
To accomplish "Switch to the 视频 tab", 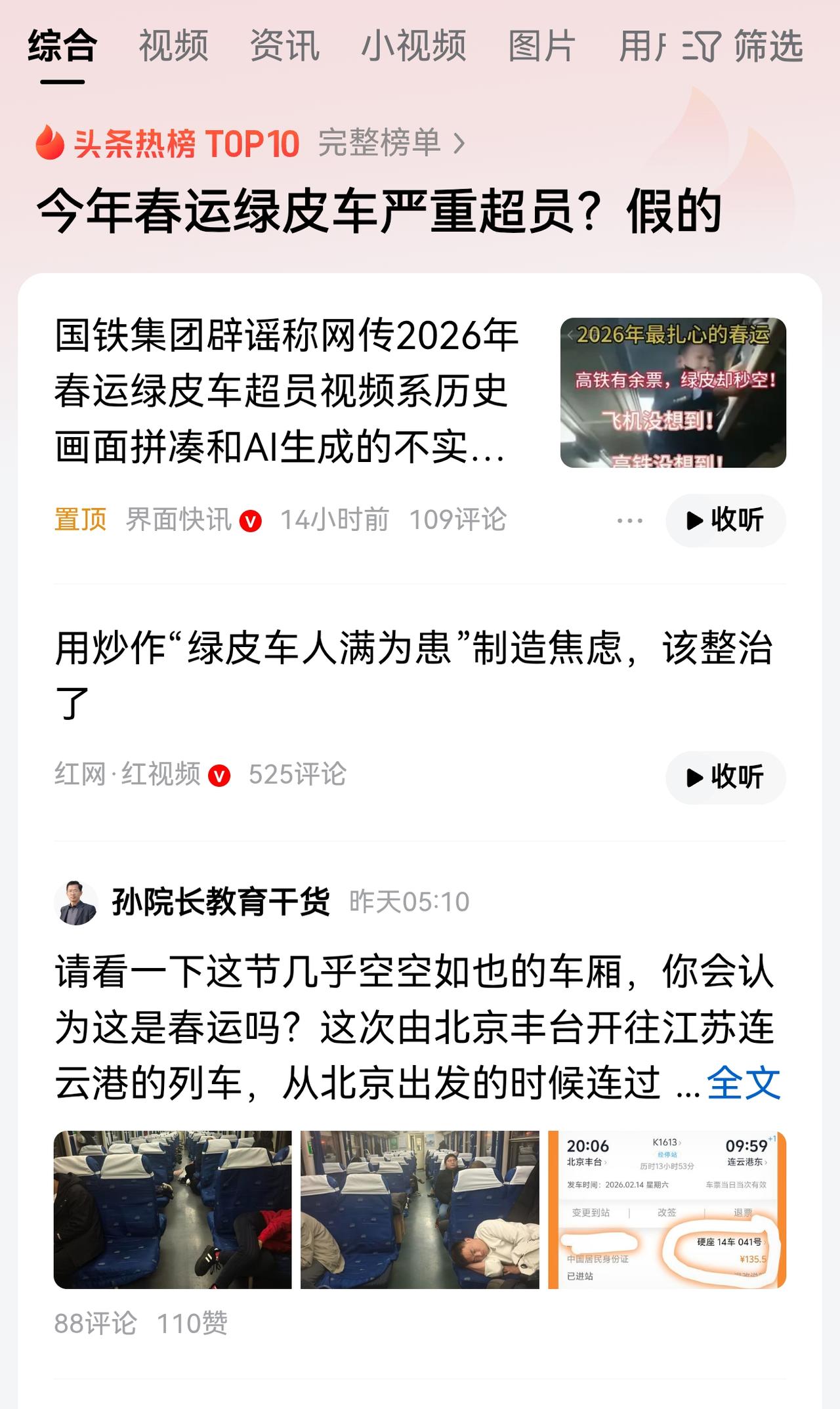I will [x=172, y=46].
